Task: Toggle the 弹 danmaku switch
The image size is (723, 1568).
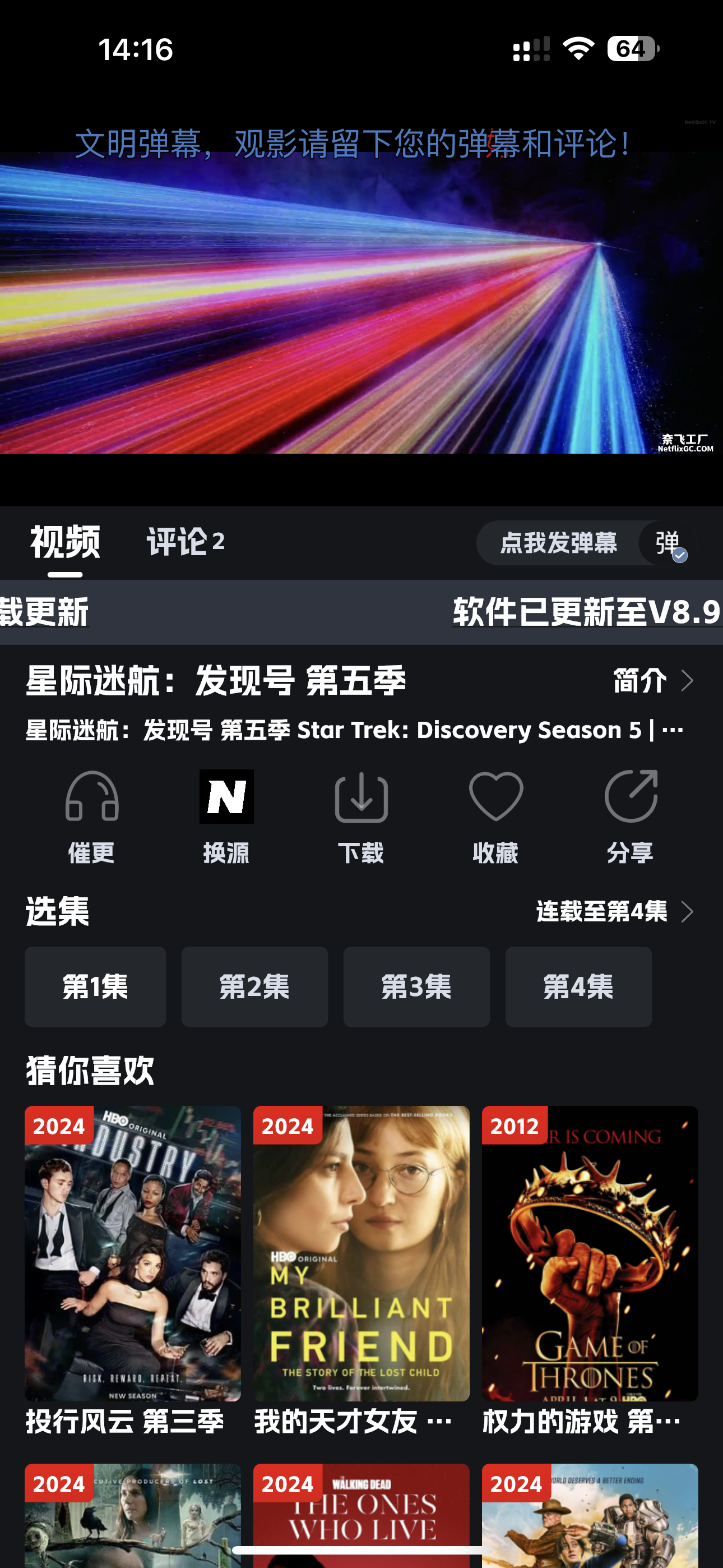Action: click(x=668, y=543)
